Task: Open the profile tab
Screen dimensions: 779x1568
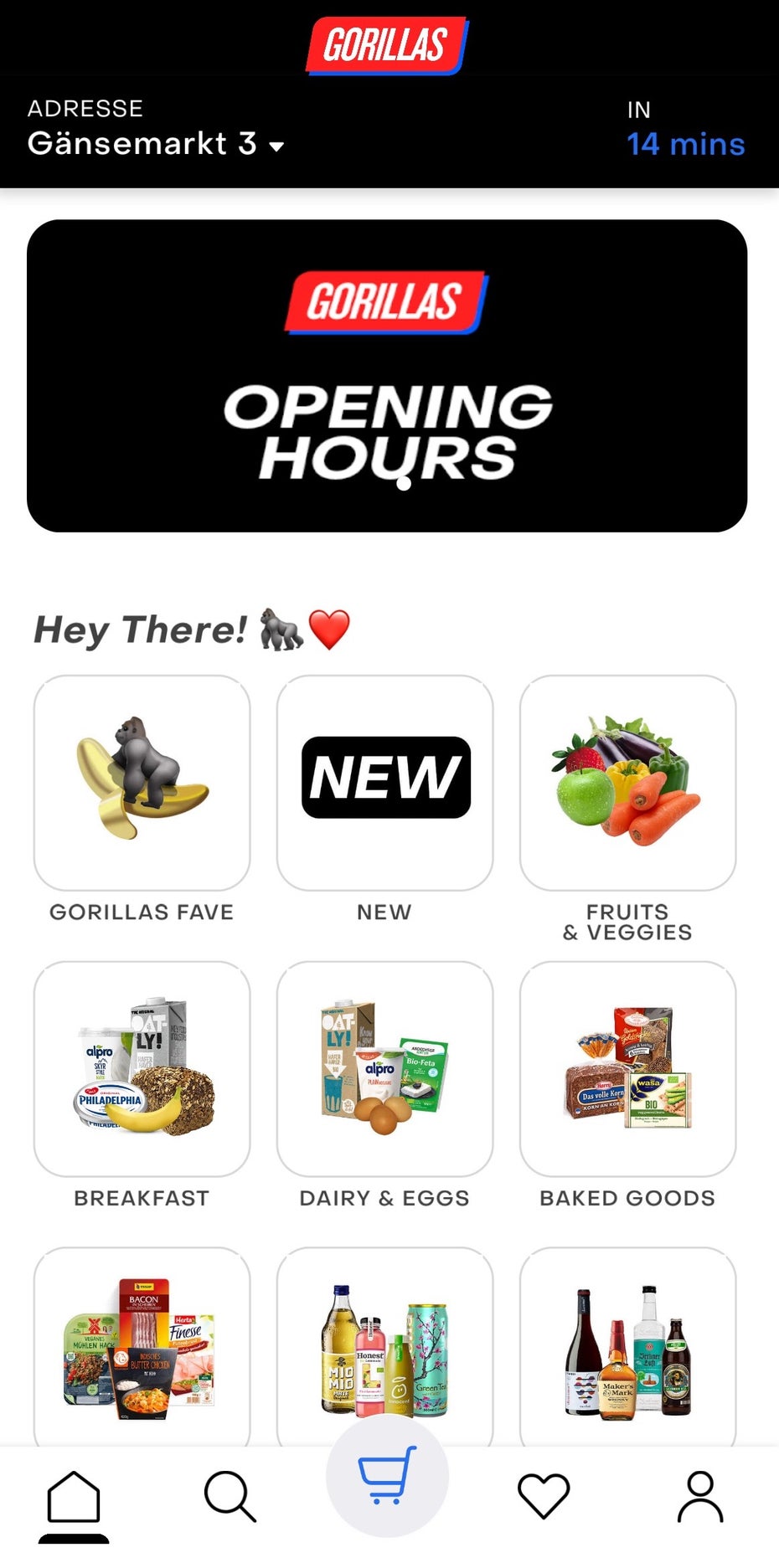Action: [x=699, y=1497]
